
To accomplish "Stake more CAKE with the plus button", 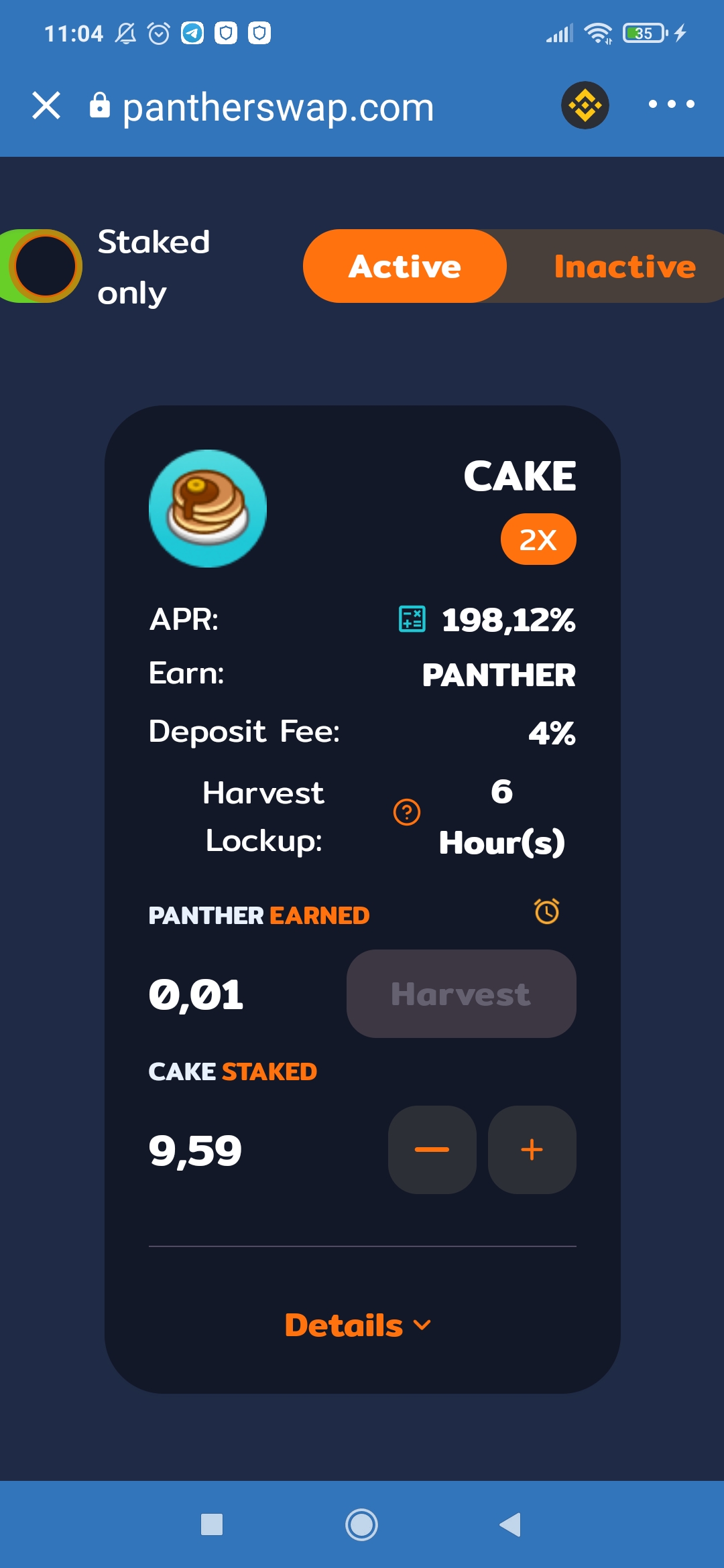I will coord(532,1150).
